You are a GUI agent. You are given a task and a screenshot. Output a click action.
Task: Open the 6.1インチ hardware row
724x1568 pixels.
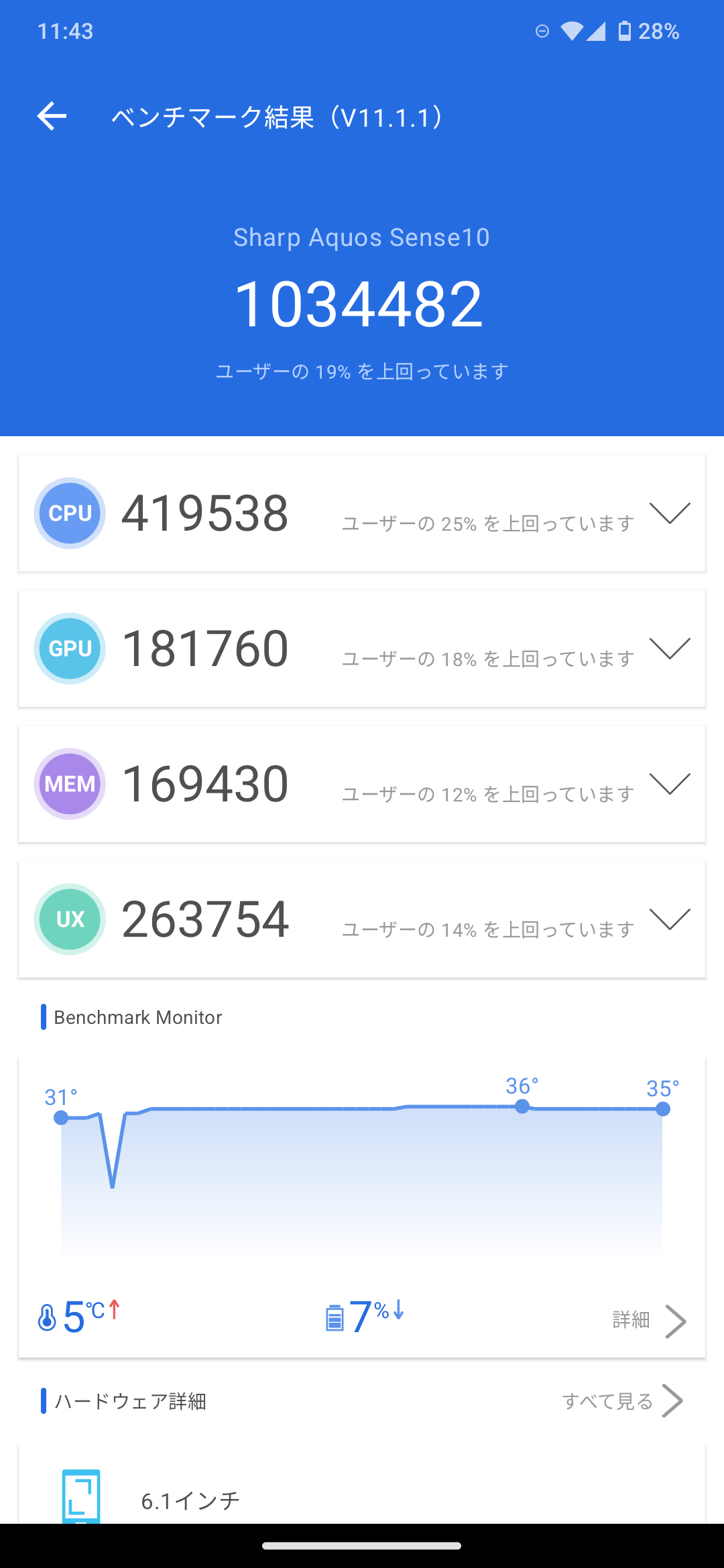pyautogui.click(x=362, y=1485)
